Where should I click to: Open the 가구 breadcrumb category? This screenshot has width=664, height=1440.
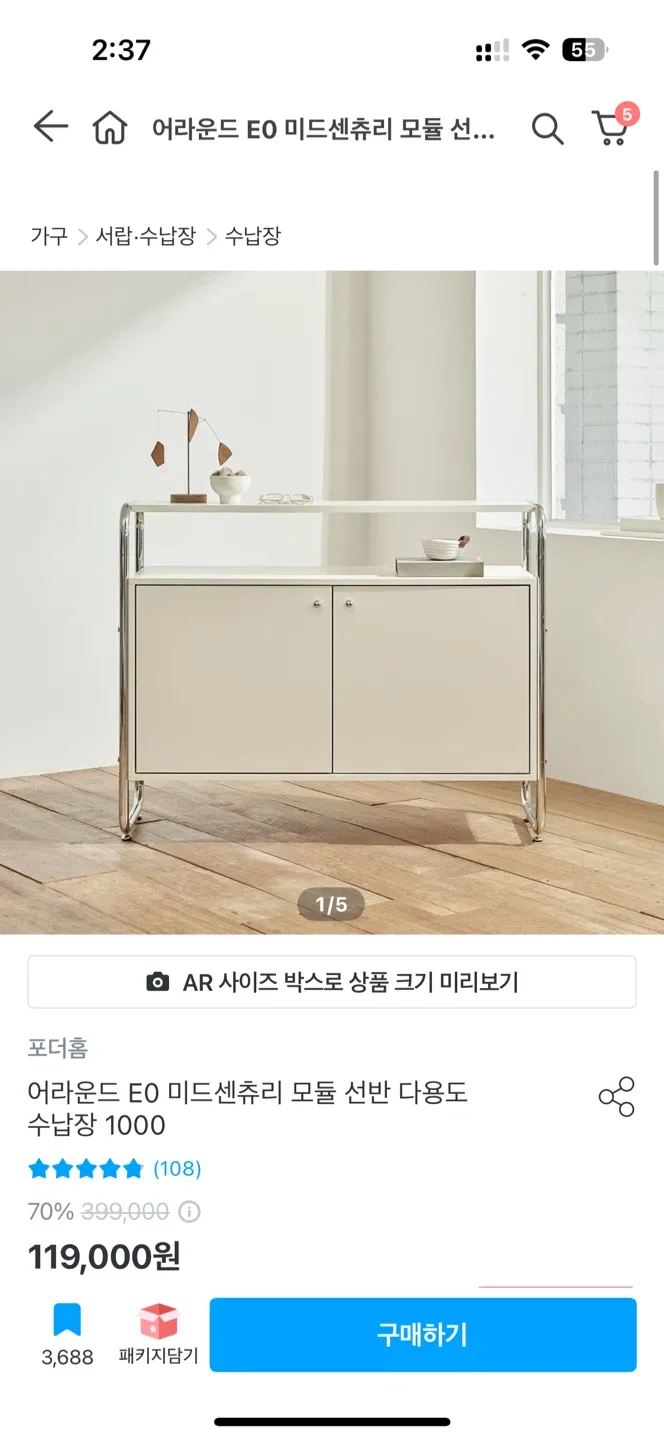coord(49,236)
